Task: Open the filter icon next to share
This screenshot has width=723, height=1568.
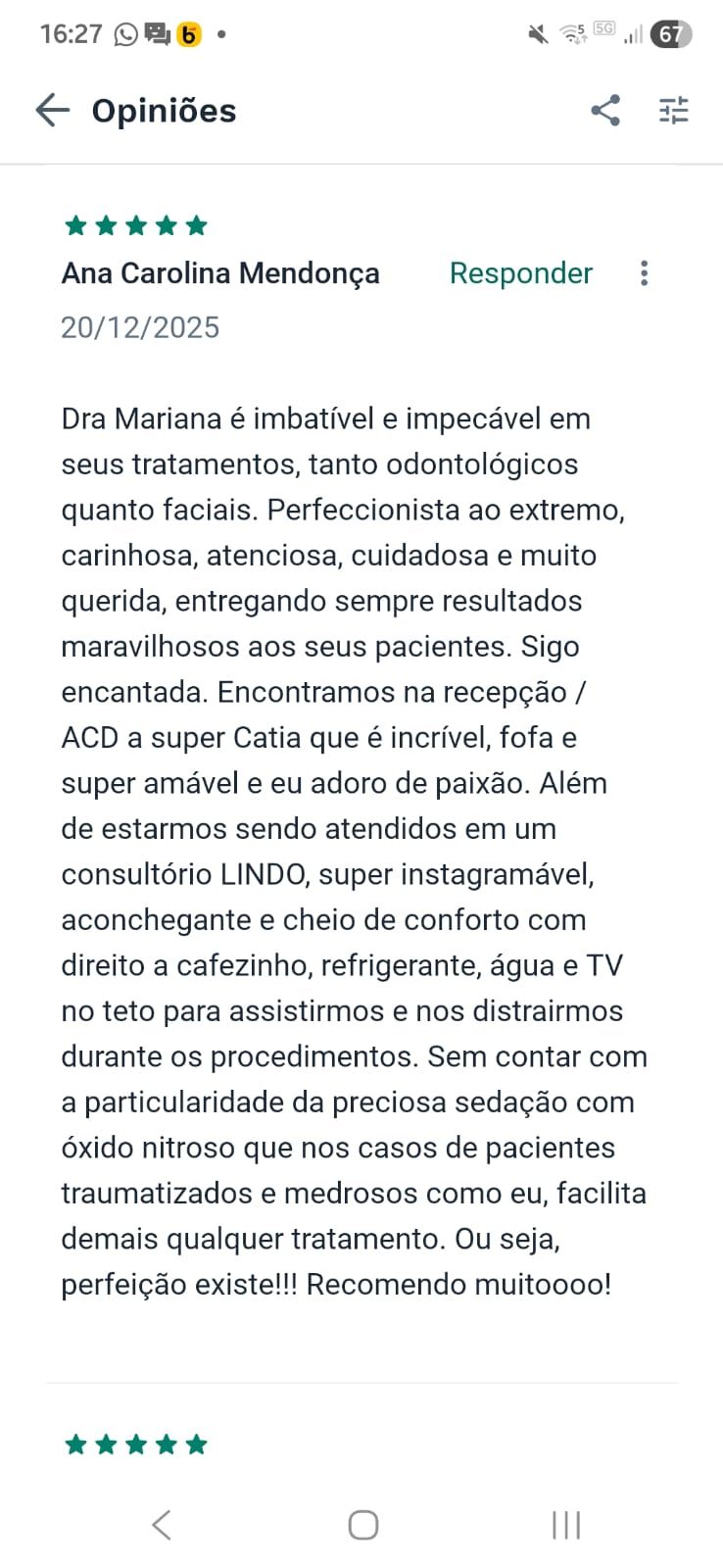Action: pos(673,111)
